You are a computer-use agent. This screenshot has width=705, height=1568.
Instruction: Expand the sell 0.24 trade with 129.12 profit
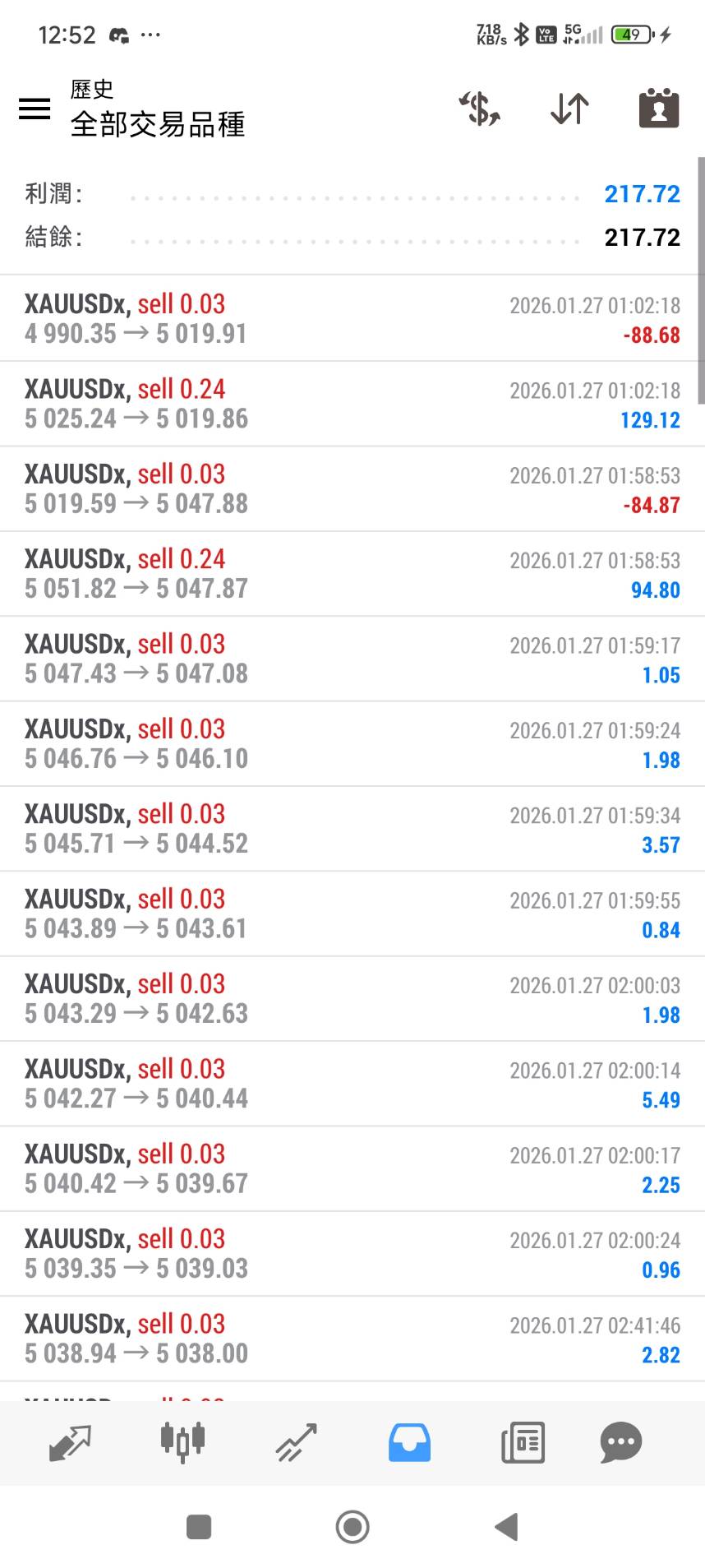[352, 404]
